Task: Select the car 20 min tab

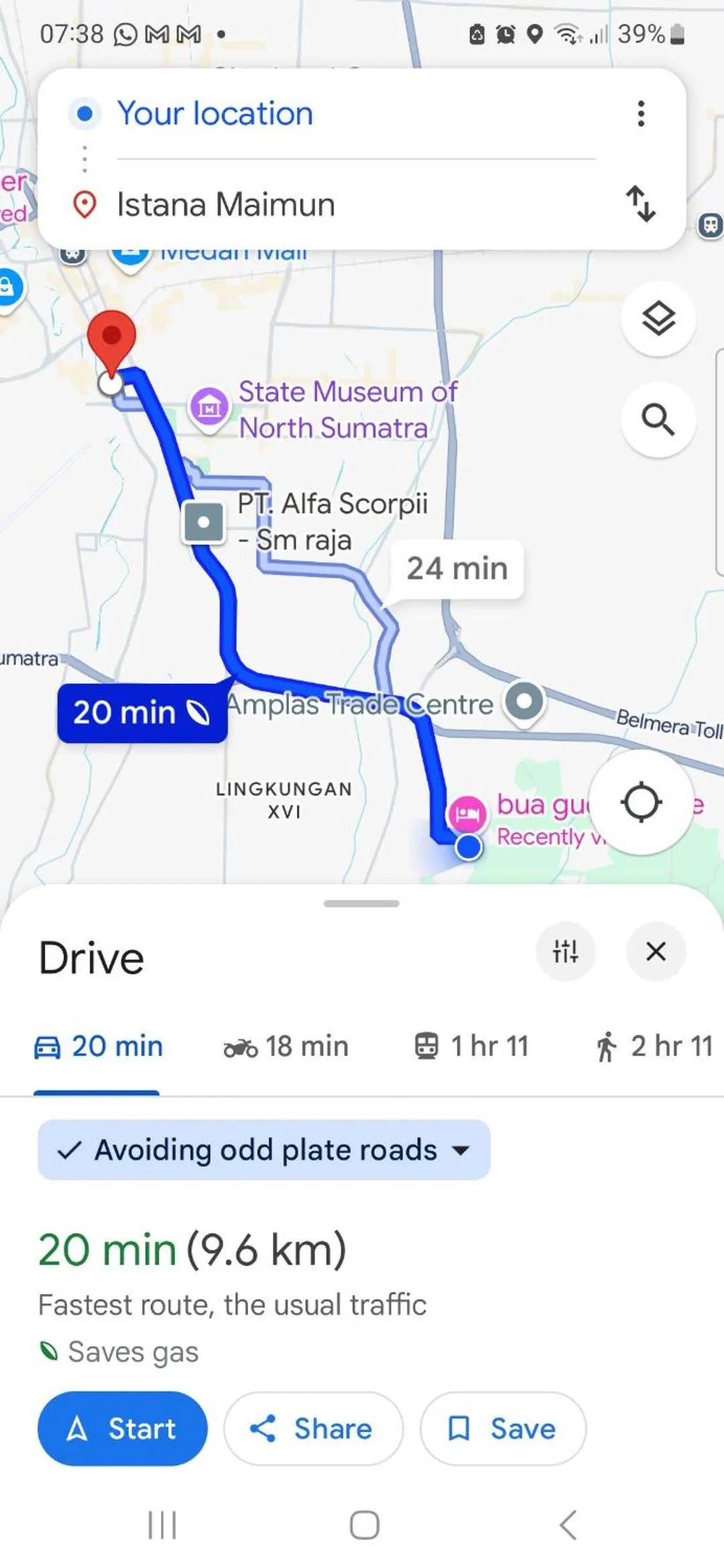Action: coord(98,1046)
